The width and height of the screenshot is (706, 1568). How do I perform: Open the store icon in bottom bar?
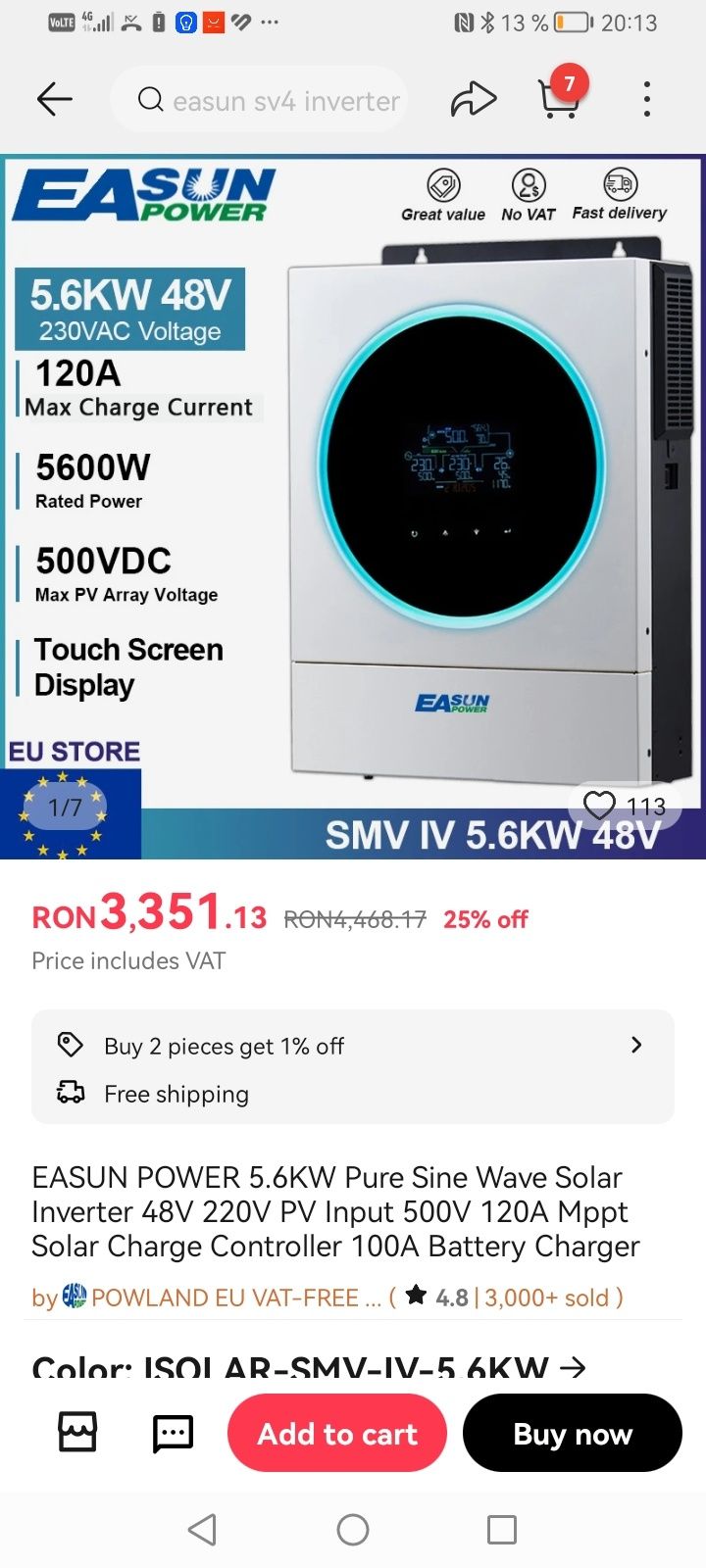click(x=78, y=1433)
